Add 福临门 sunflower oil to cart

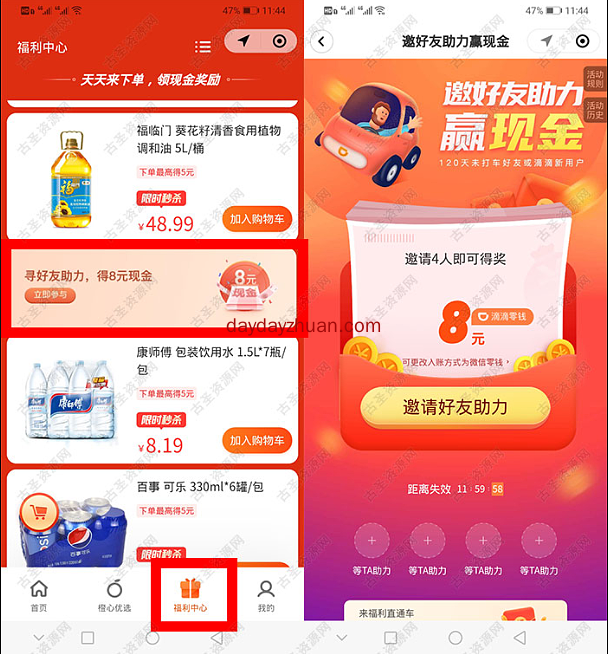coord(256,219)
